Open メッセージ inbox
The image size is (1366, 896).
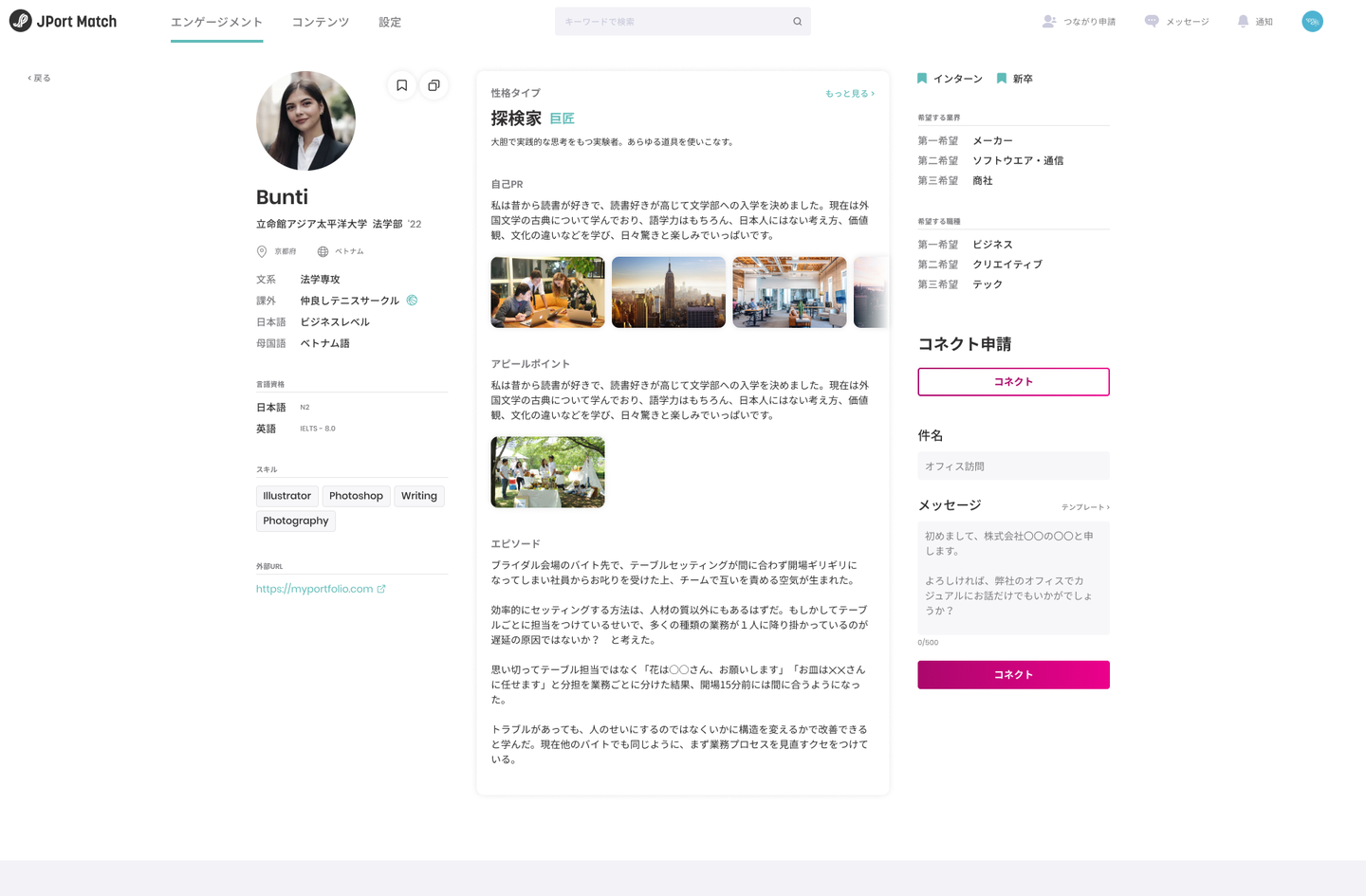pyautogui.click(x=1176, y=21)
